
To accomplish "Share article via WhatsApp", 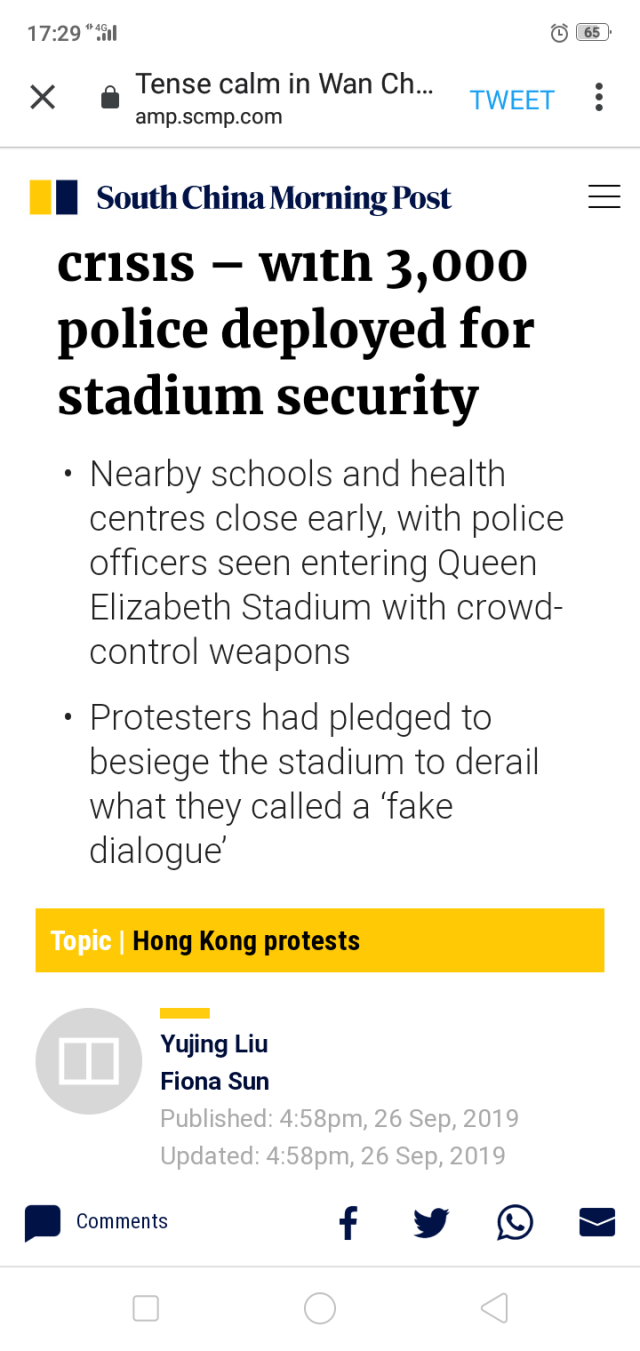I will tap(515, 1222).
